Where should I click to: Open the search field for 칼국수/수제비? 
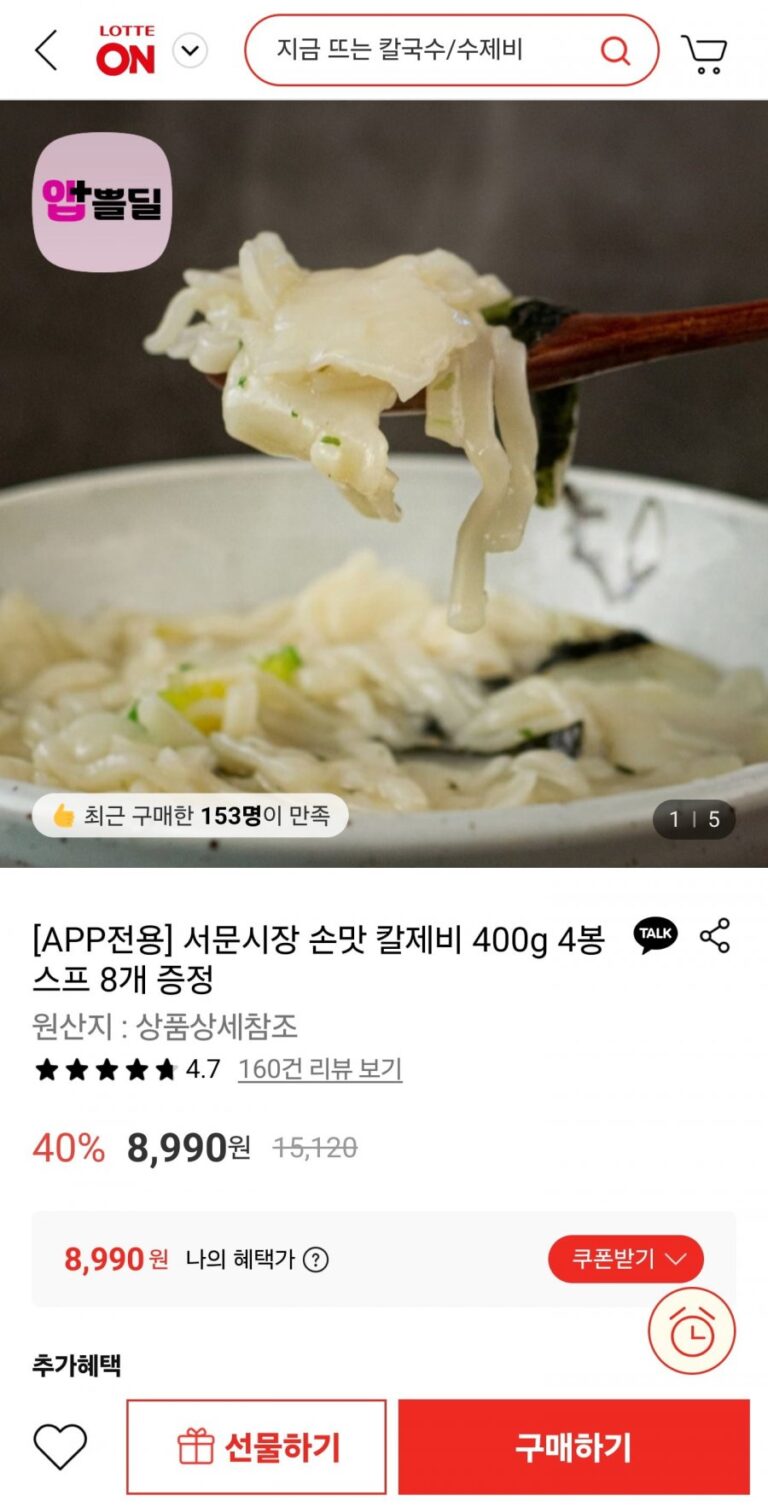pyautogui.click(x=420, y=50)
